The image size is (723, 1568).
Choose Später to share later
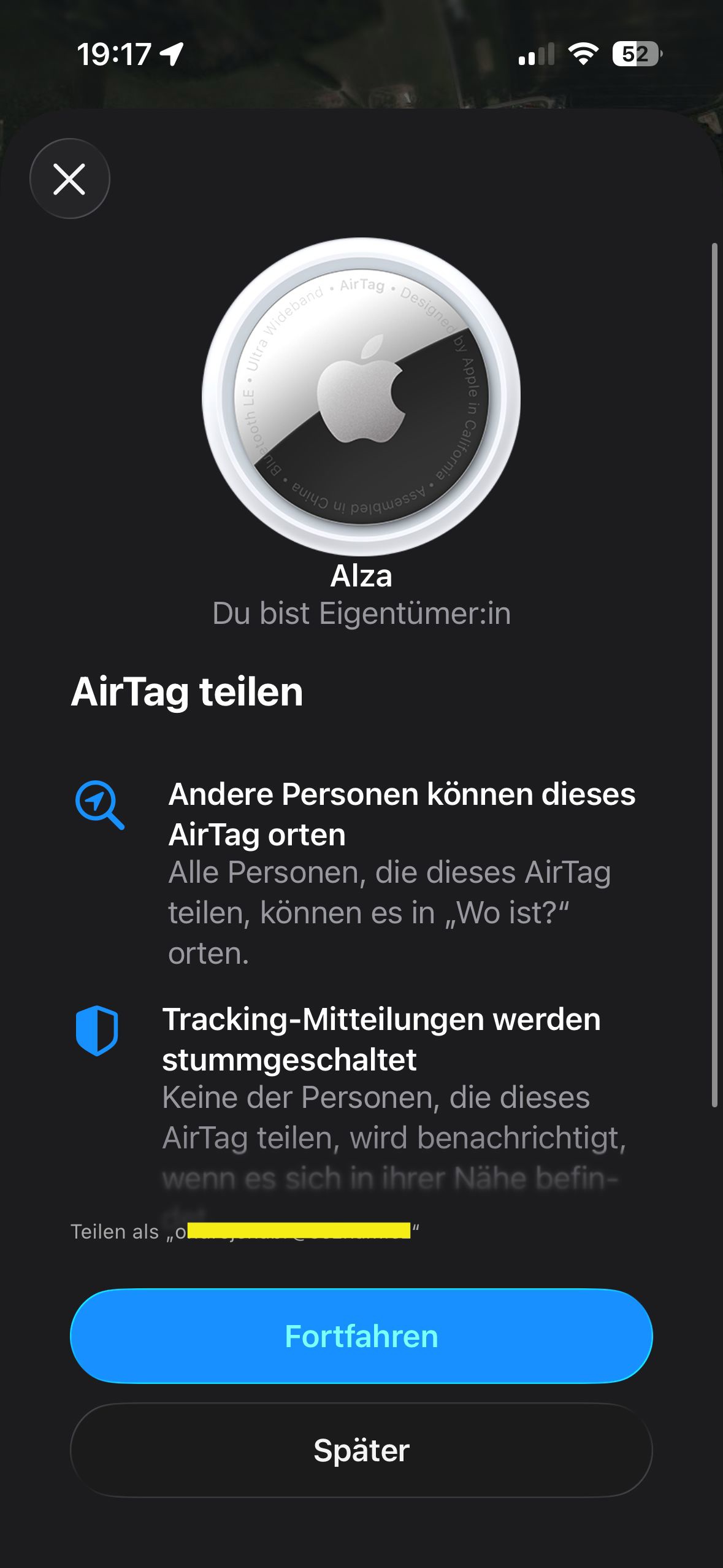pyautogui.click(x=361, y=1450)
